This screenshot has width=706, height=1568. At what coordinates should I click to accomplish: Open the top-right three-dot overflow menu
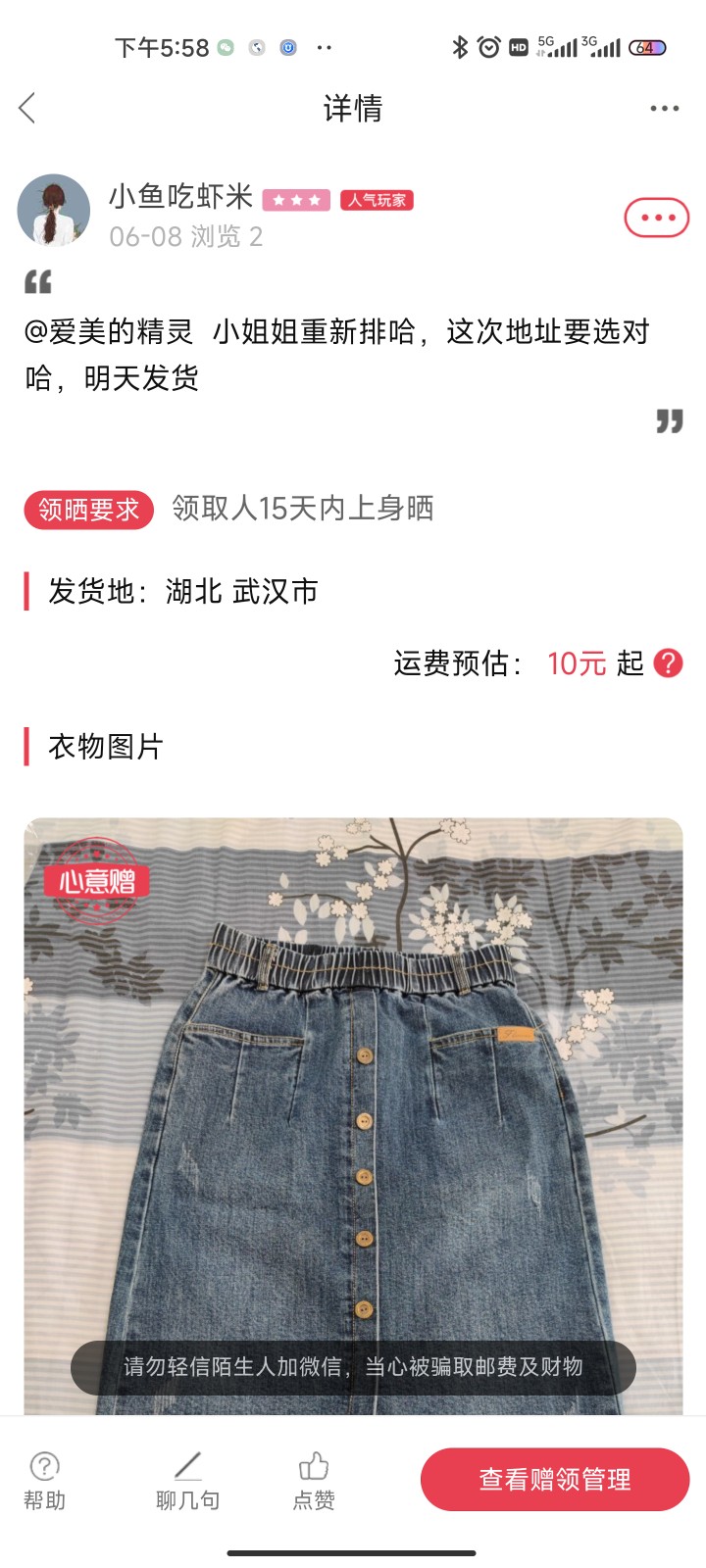pyautogui.click(x=664, y=108)
